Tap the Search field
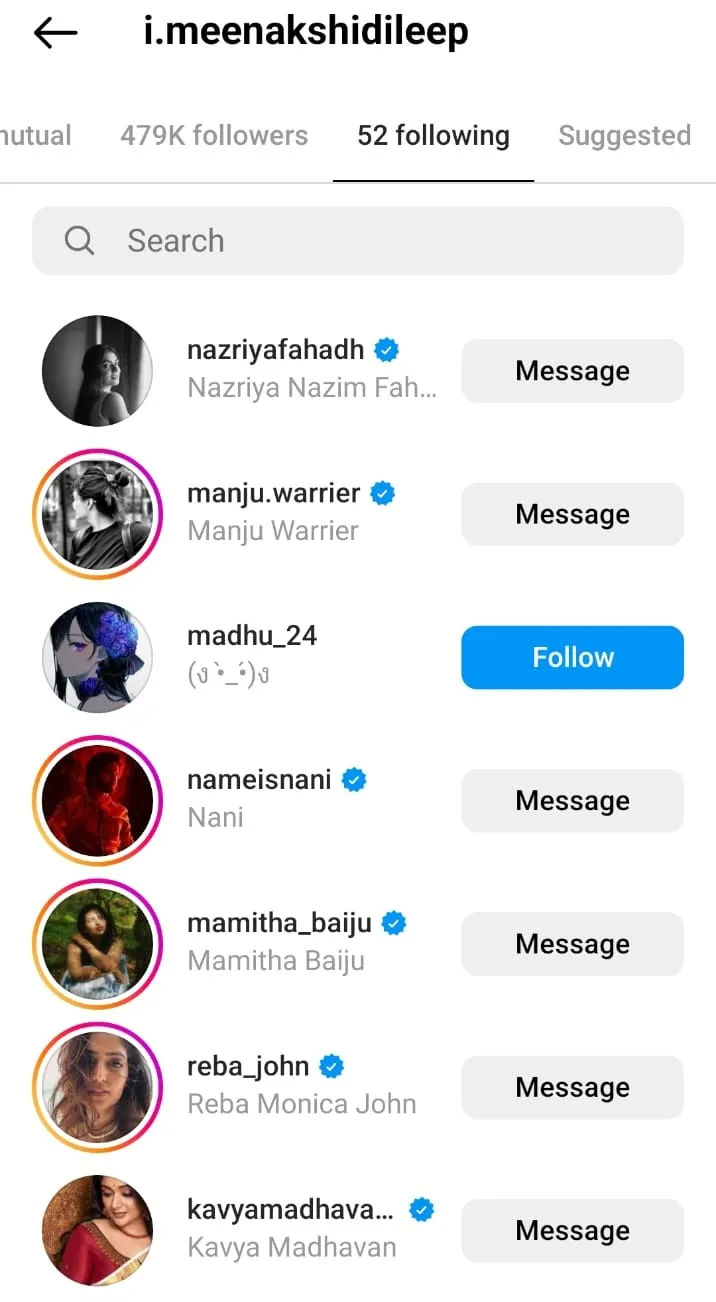The image size is (716, 1302). tap(358, 241)
